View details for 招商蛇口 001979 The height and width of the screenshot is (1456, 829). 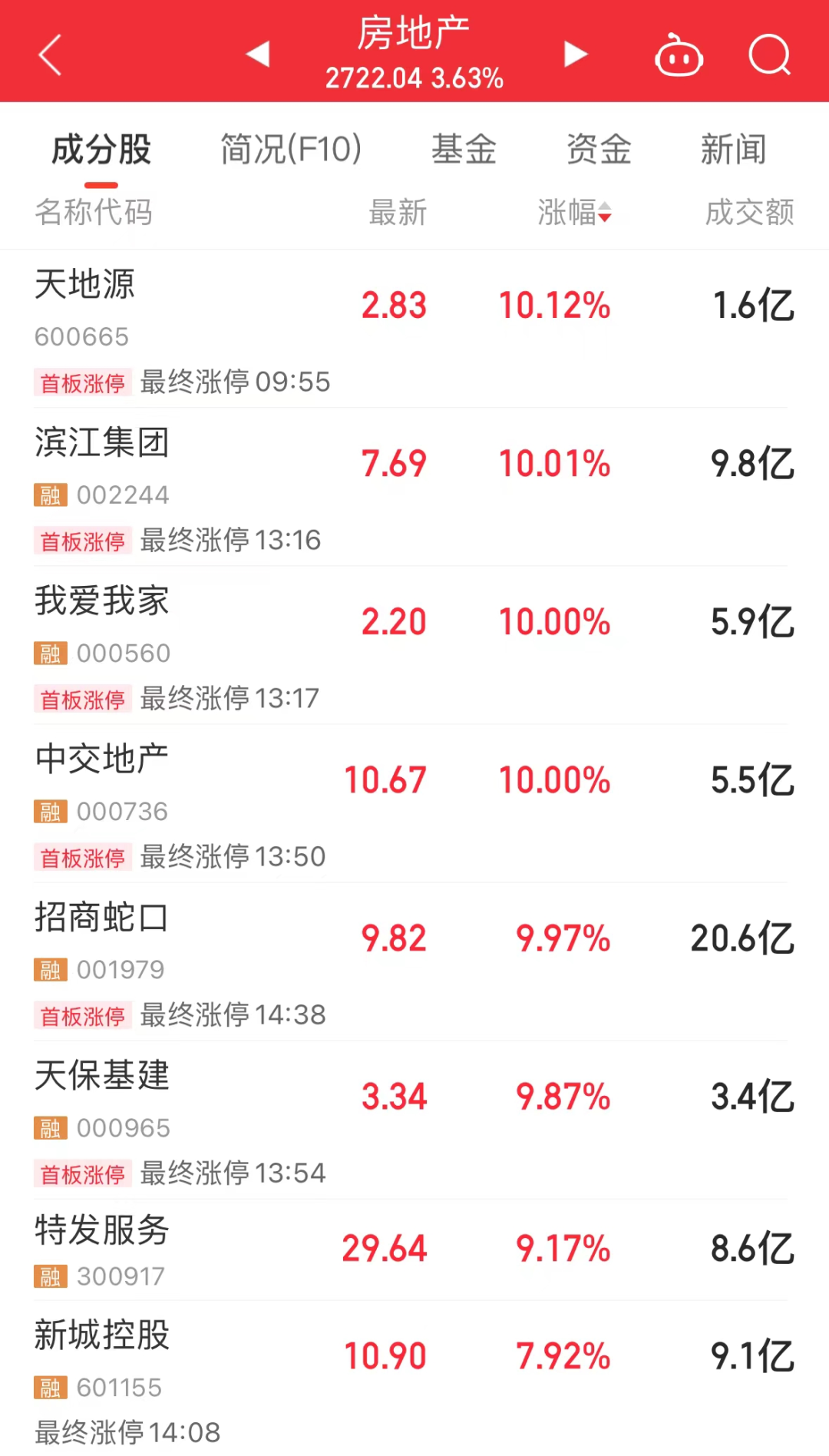[101, 918]
